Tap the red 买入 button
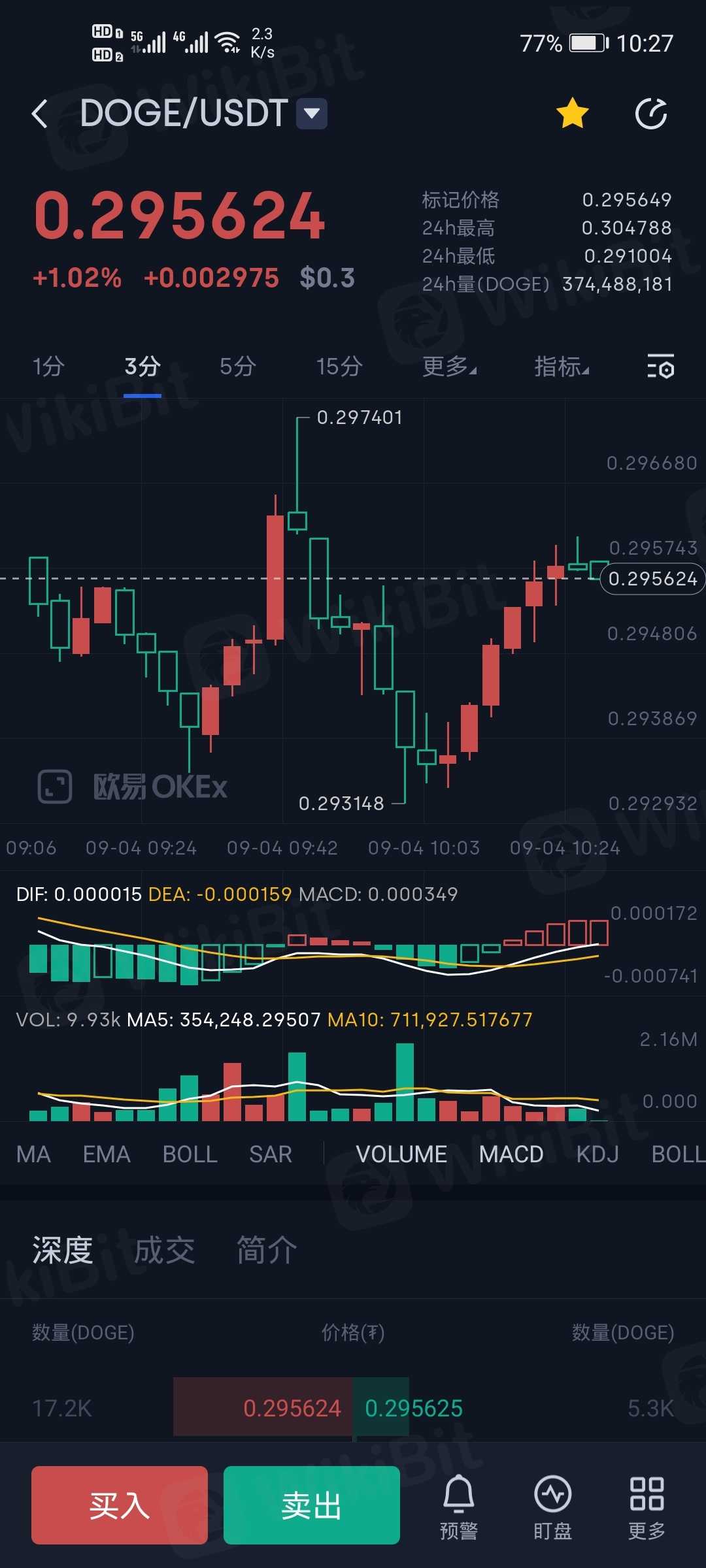The image size is (706, 1568). [120, 1505]
